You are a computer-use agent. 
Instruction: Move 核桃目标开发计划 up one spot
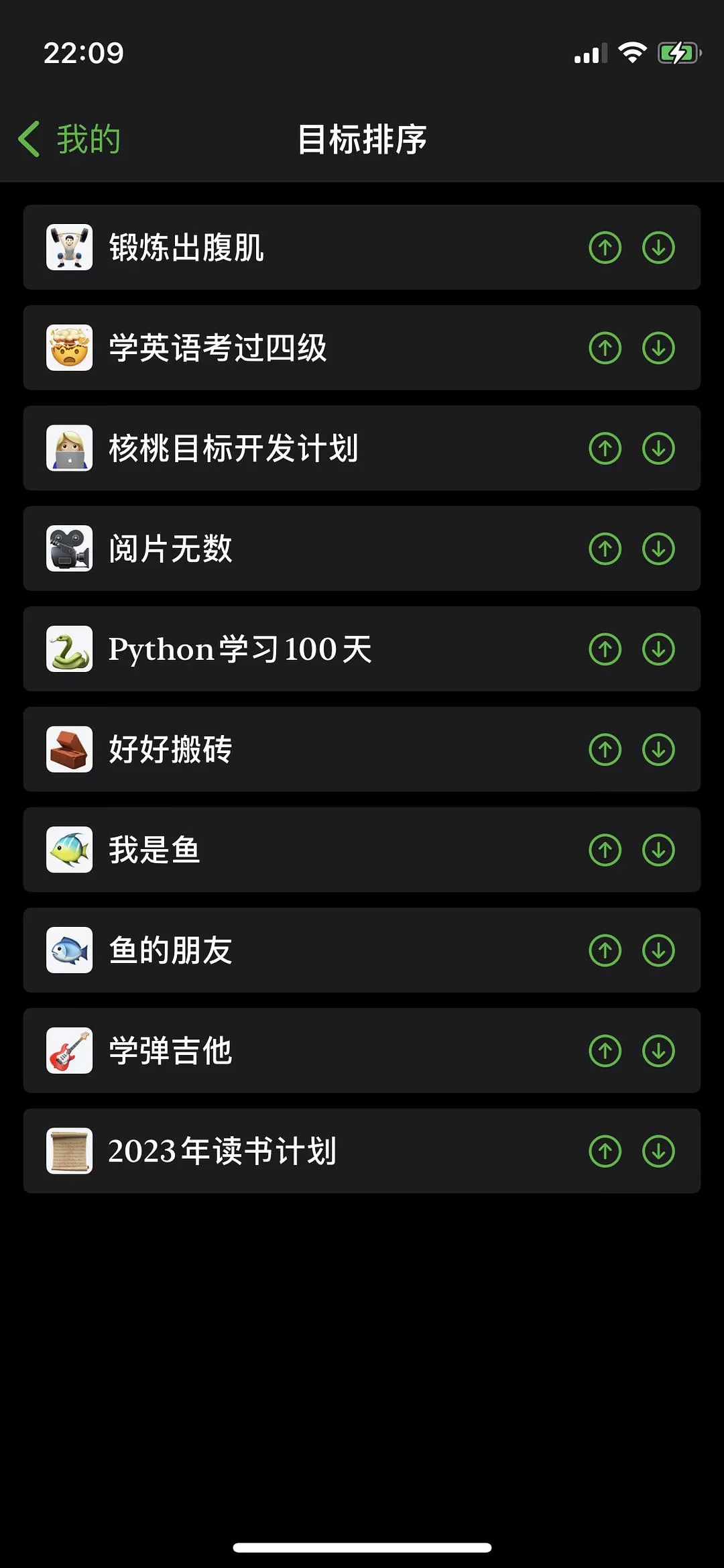pos(605,448)
